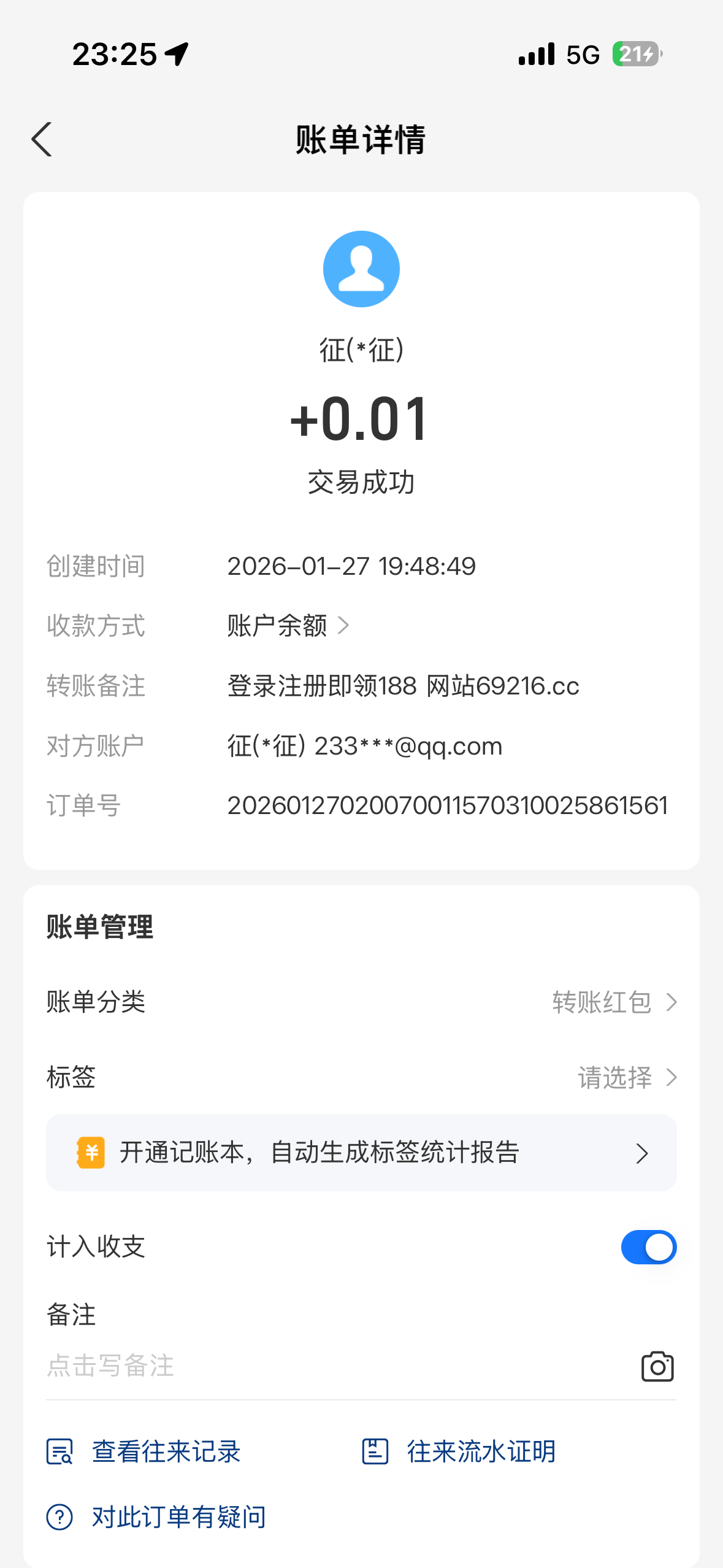This screenshot has width=723, height=1568.
Task: Open the 账户余额 payment method details
Action: pos(288,626)
